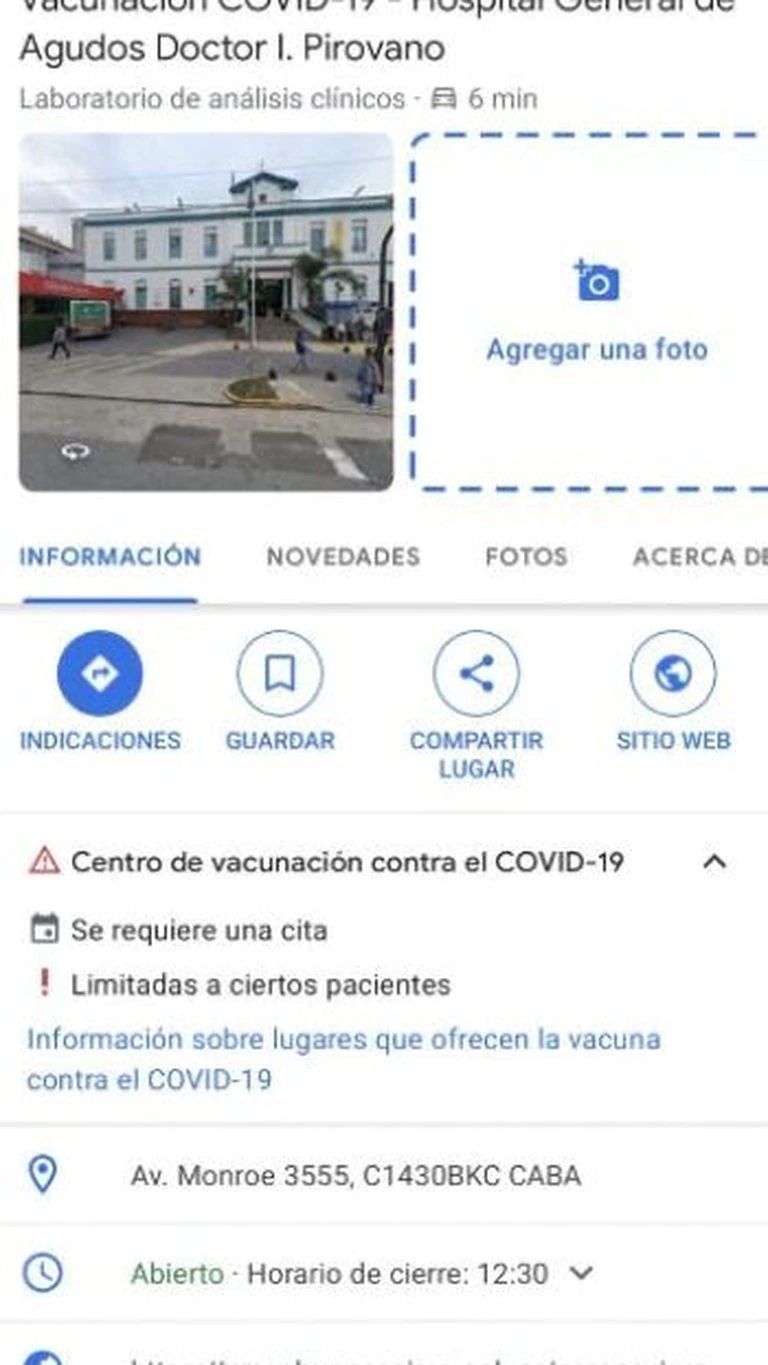Screen dimensions: 768x1365
Task: Open the hospital street view photo
Action: tap(206, 312)
